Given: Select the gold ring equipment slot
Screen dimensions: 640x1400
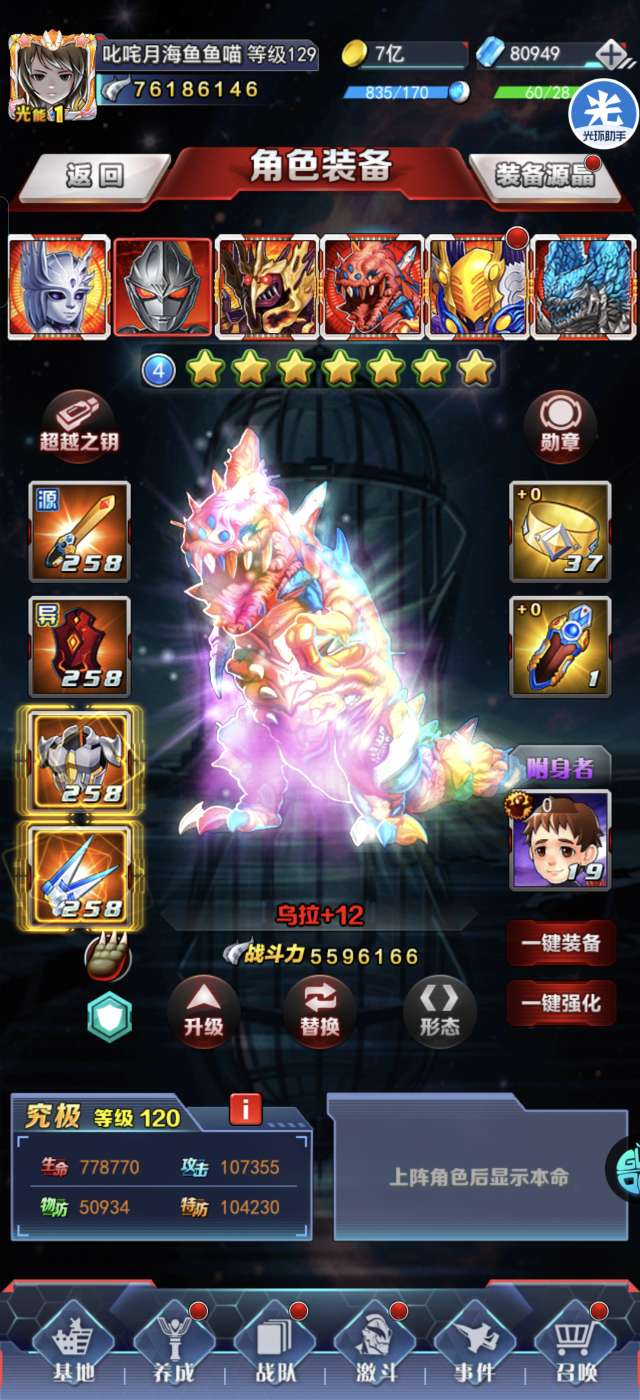Looking at the screenshot, I should click(x=560, y=532).
